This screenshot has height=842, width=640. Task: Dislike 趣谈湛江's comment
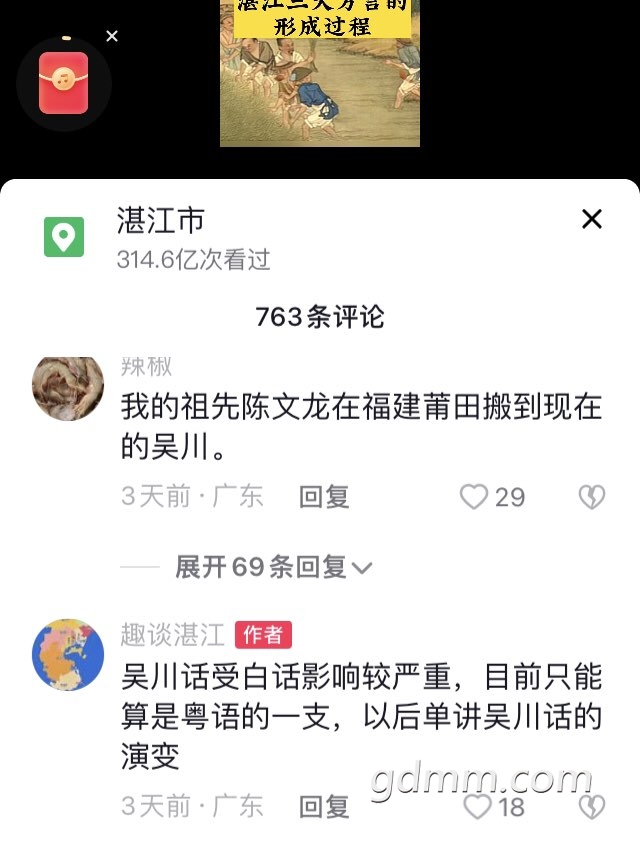592,806
